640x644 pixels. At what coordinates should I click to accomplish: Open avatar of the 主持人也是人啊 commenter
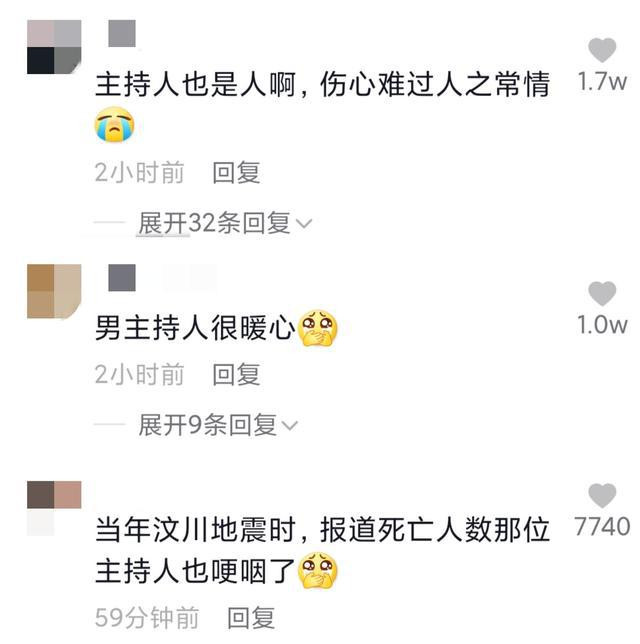pos(54,47)
